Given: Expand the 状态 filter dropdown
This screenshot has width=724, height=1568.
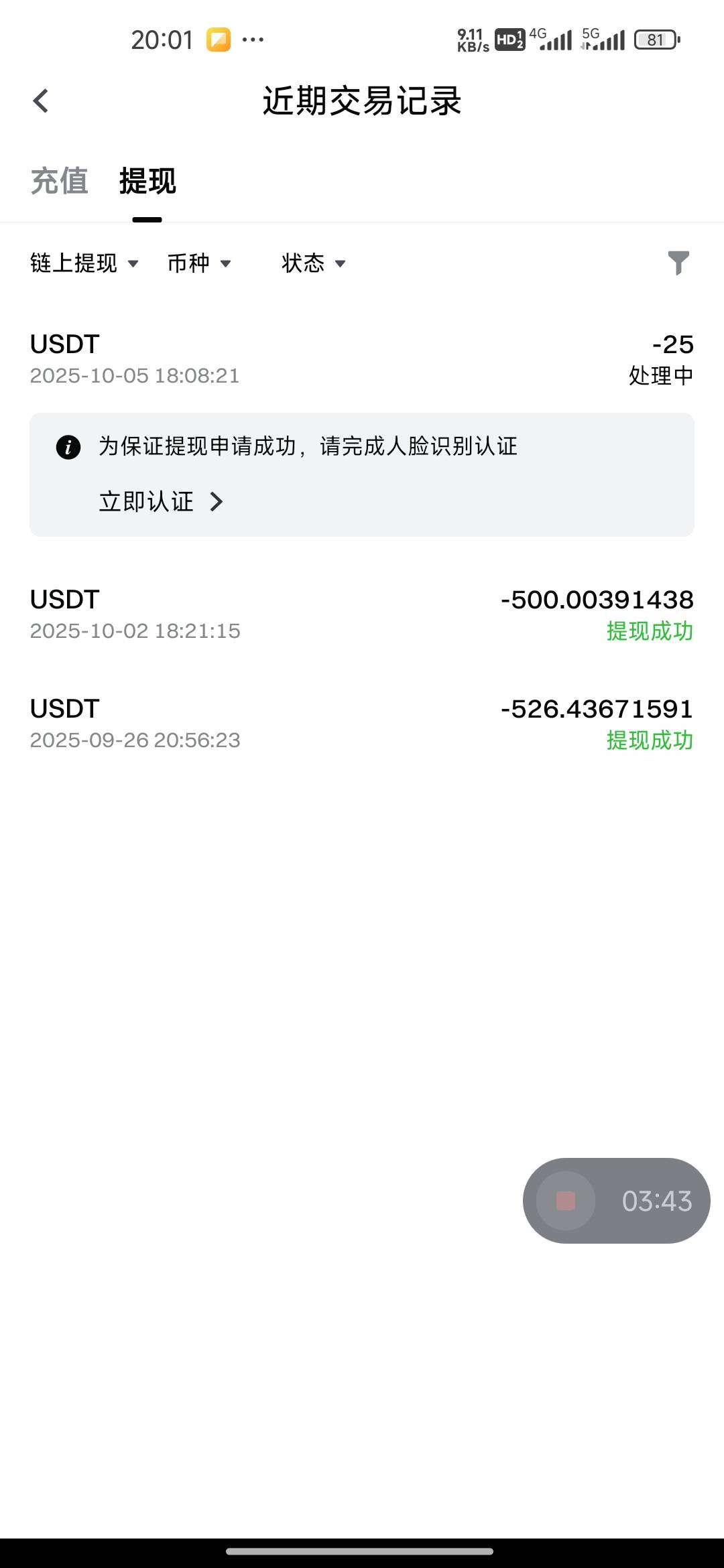Looking at the screenshot, I should 314,263.
